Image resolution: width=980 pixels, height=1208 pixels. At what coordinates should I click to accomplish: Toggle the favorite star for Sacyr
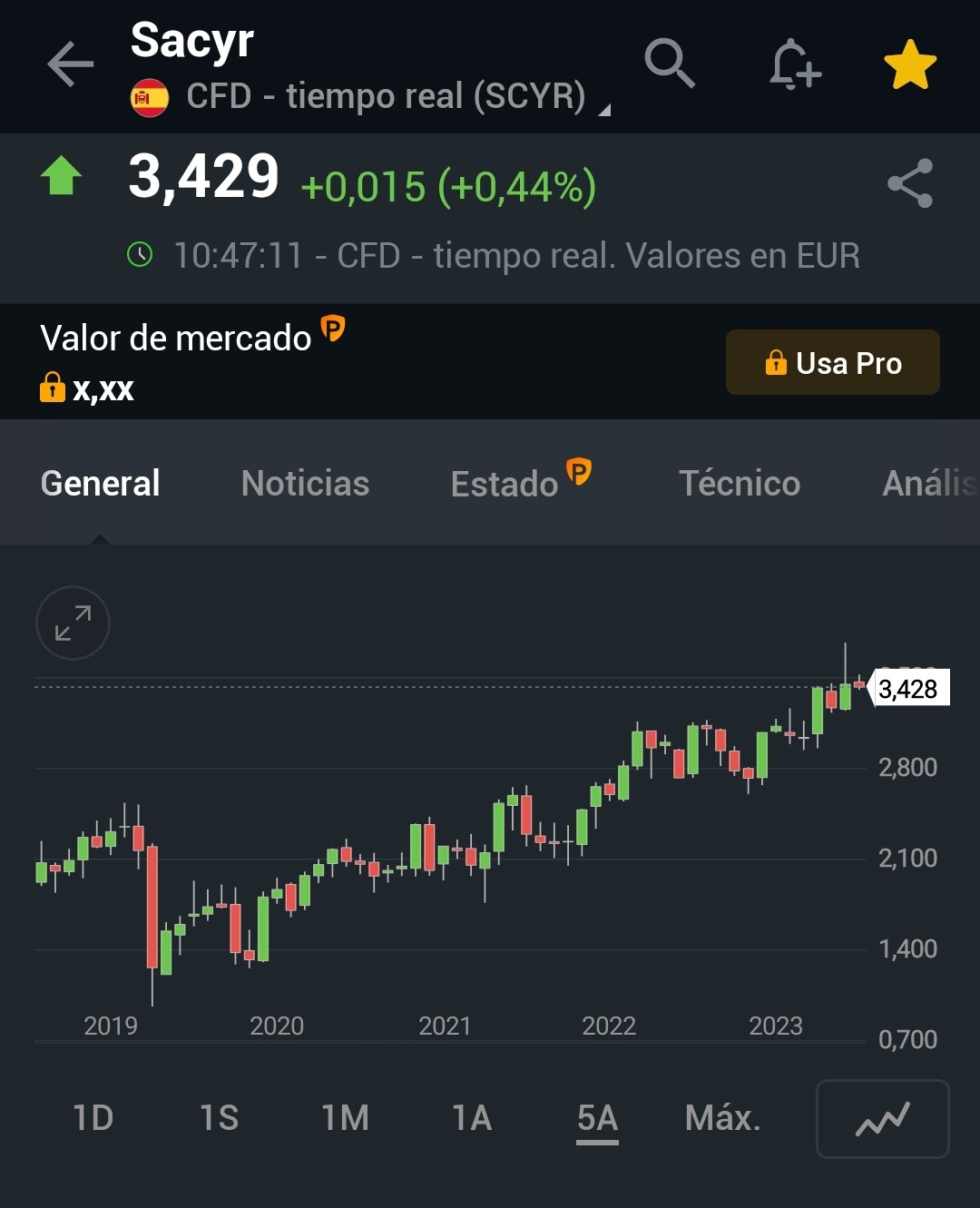(x=910, y=65)
